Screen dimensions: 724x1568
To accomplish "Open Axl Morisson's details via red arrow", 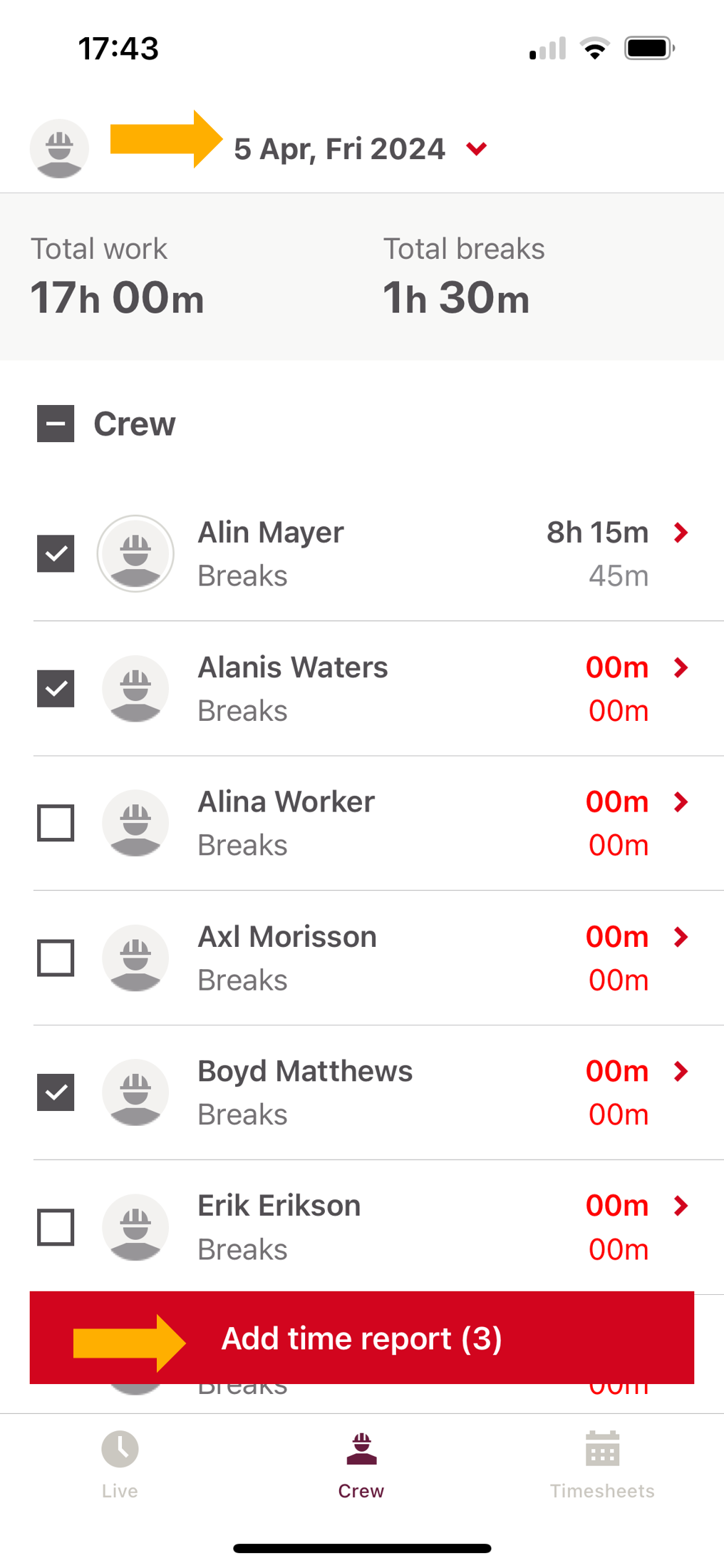I will [680, 936].
